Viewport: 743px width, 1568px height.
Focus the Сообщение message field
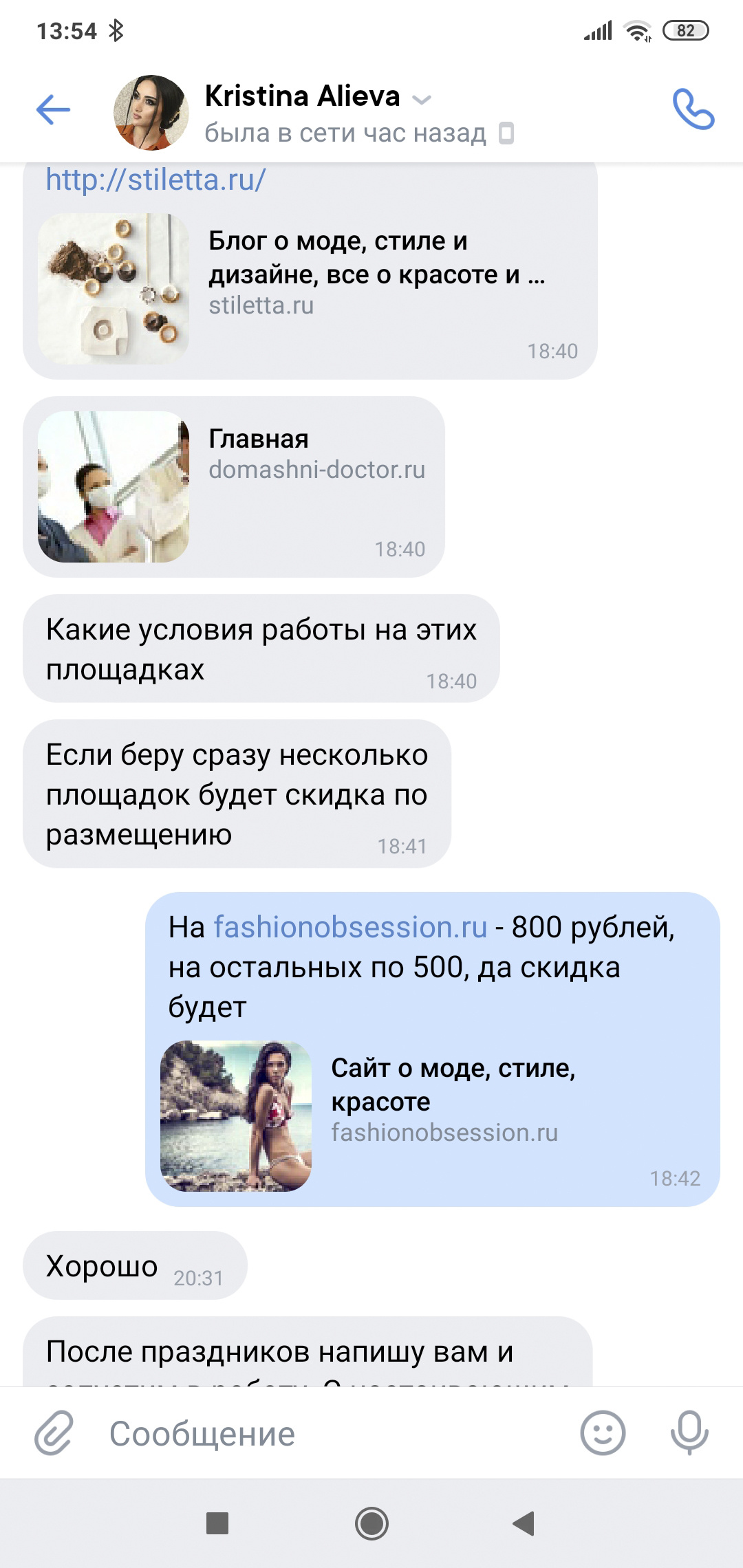pos(330,1434)
